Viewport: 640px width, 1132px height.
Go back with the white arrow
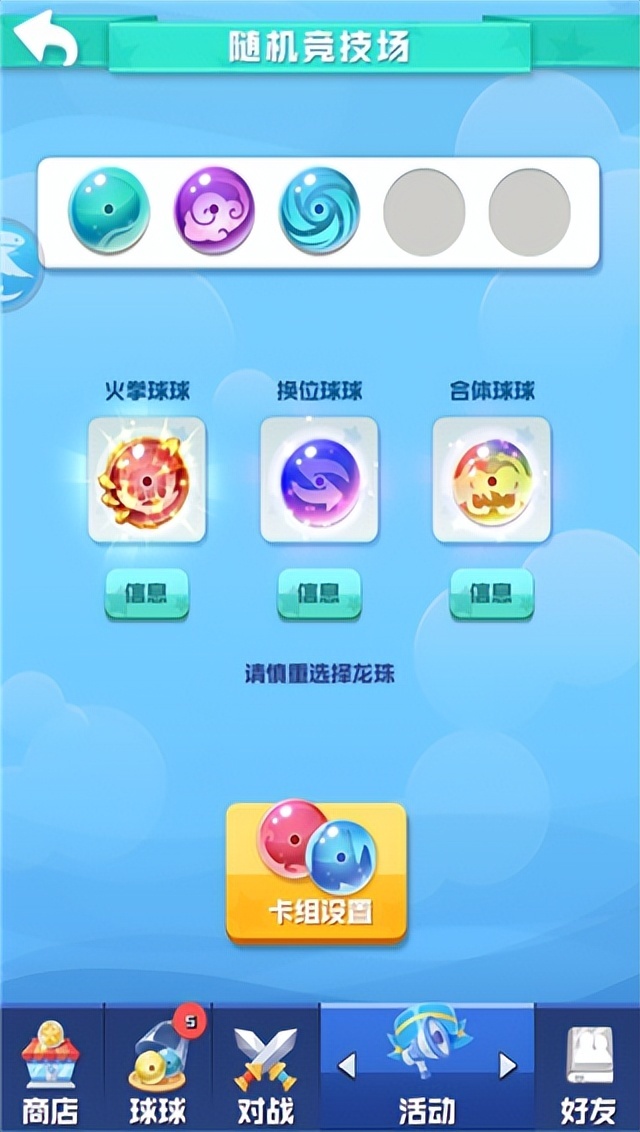coord(45,39)
